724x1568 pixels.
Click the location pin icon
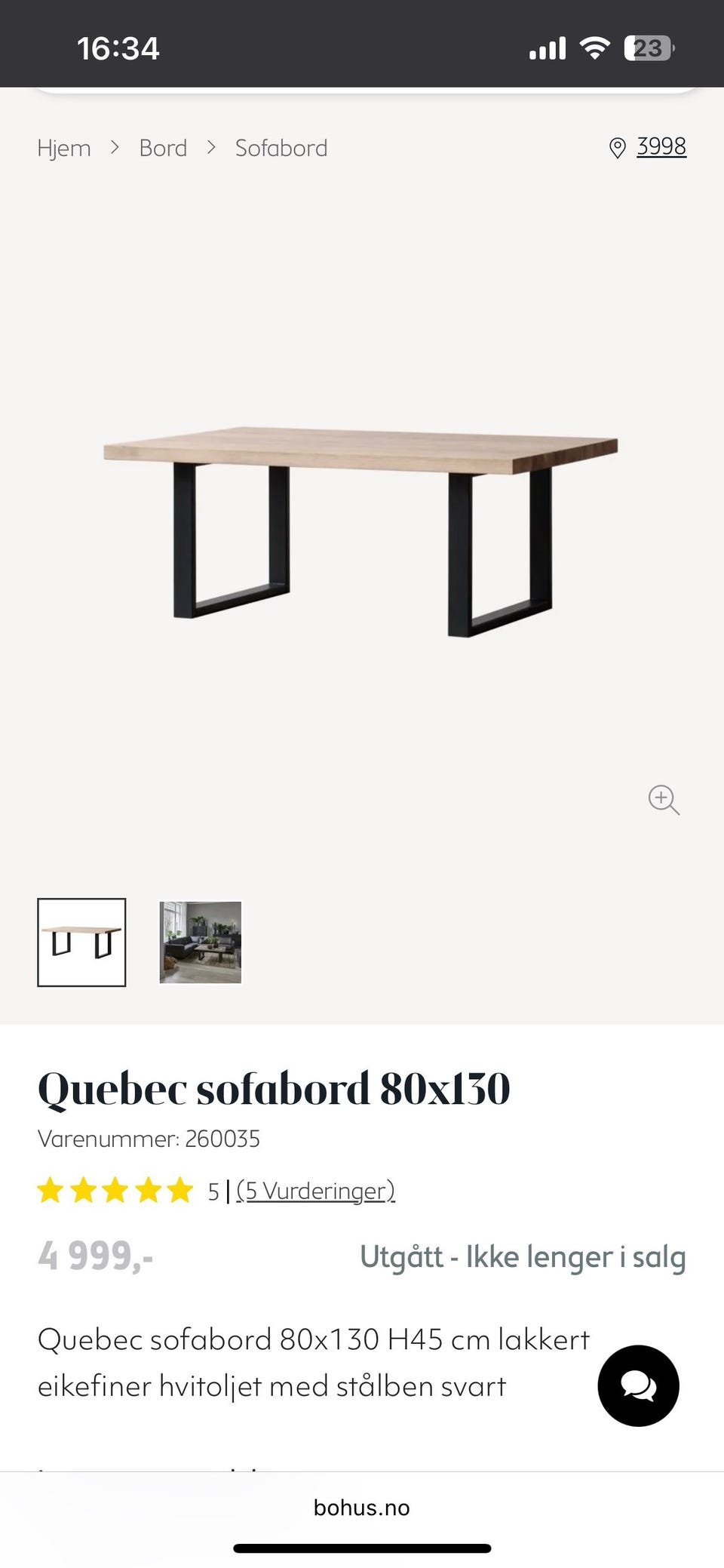pyautogui.click(x=617, y=147)
